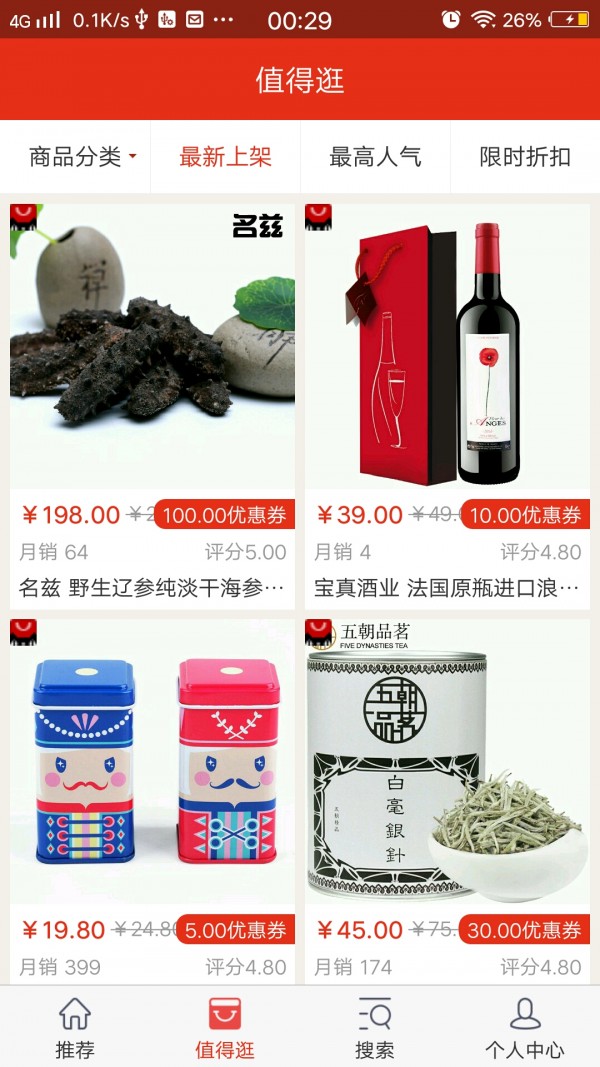Open the 搜索 search tab
600x1067 pixels.
[x=375, y=1028]
